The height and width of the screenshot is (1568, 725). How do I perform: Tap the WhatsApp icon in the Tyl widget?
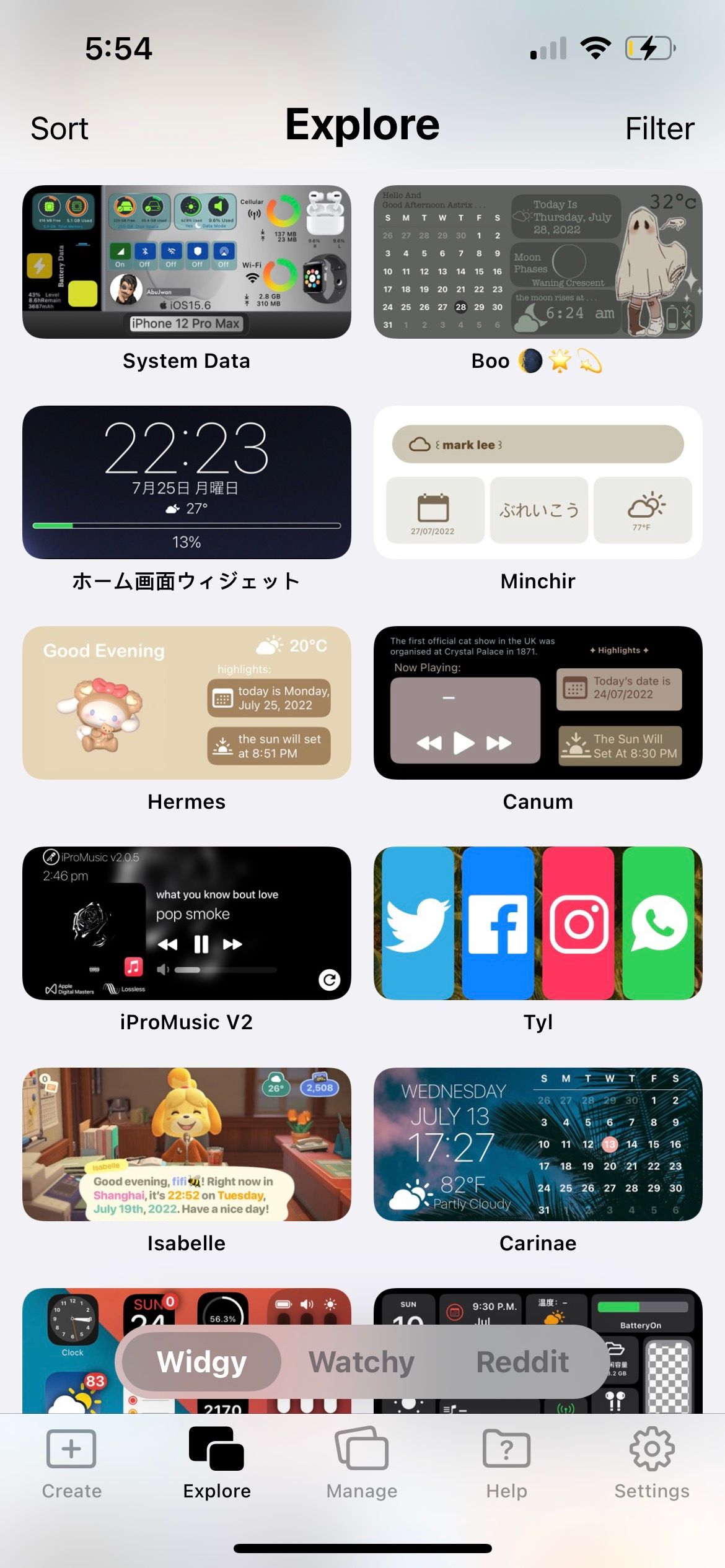coord(658,923)
